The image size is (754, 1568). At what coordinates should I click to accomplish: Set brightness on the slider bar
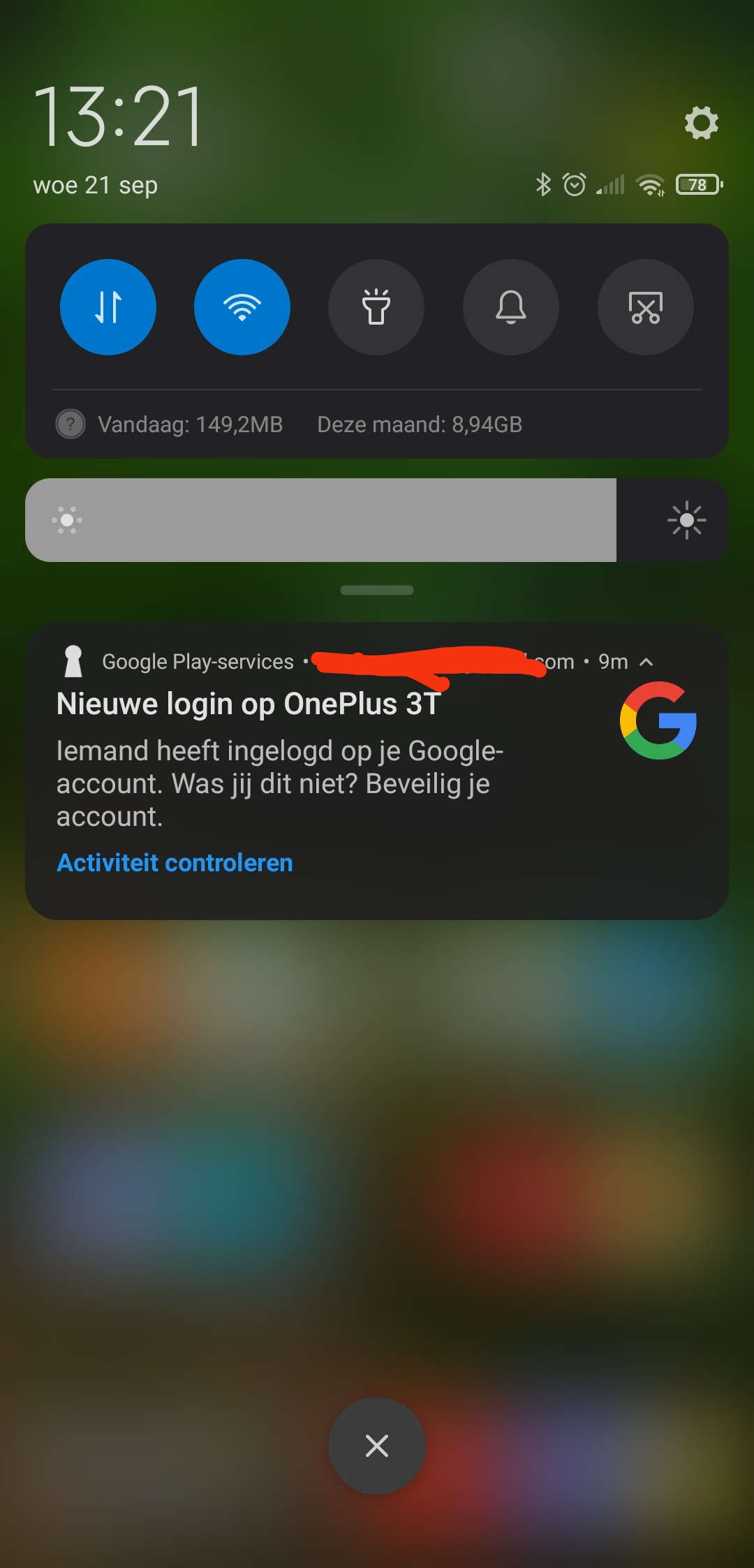point(321,520)
